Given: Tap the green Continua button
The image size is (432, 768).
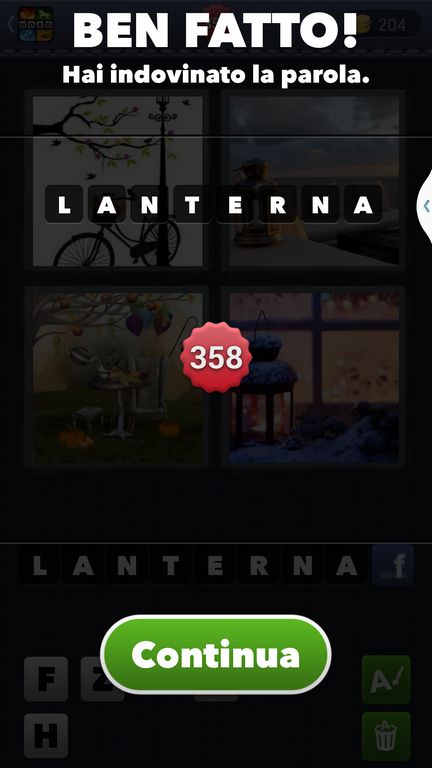Looking at the screenshot, I should coord(216,654).
